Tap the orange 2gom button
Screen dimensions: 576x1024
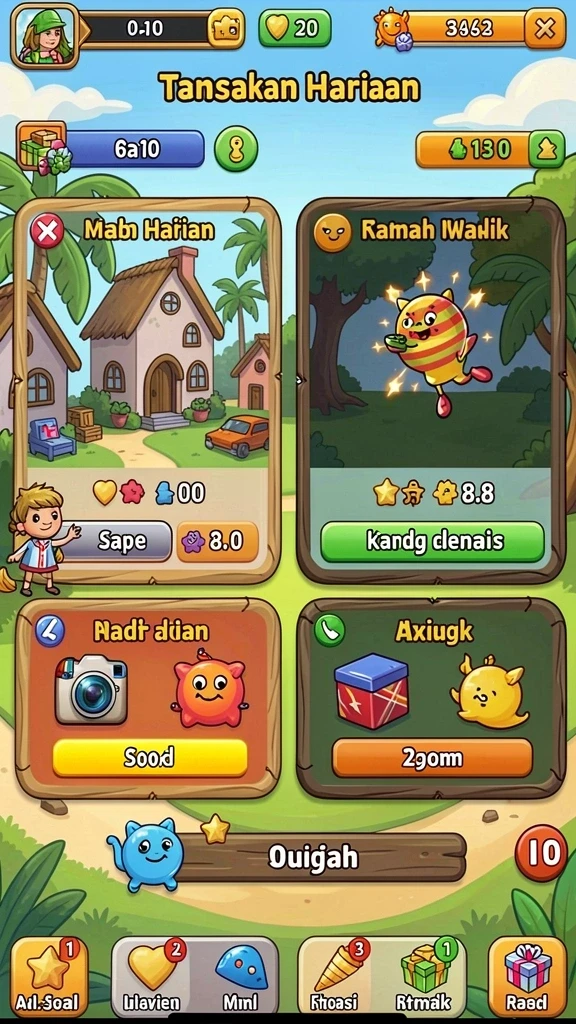pyautogui.click(x=432, y=758)
